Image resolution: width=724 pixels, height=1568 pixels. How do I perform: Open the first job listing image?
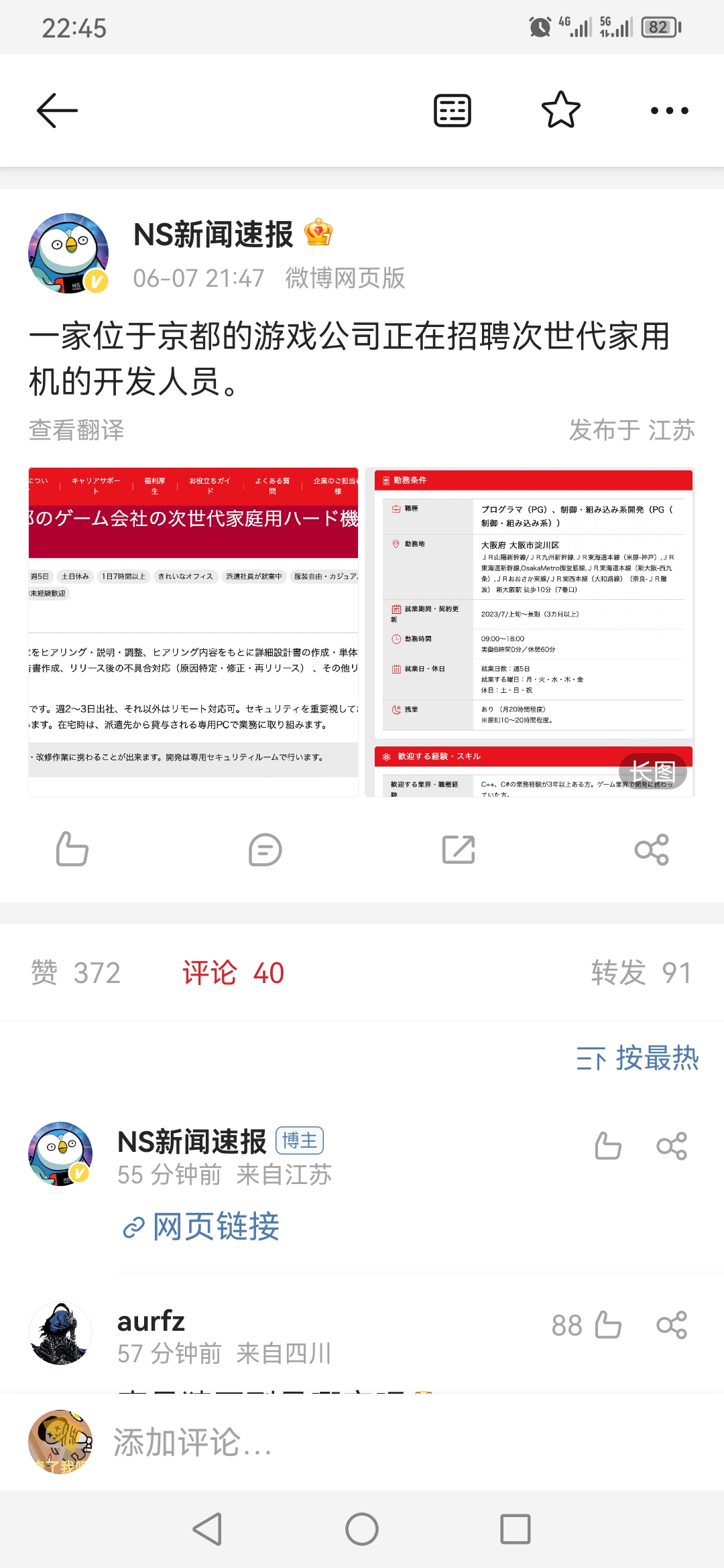[x=193, y=632]
